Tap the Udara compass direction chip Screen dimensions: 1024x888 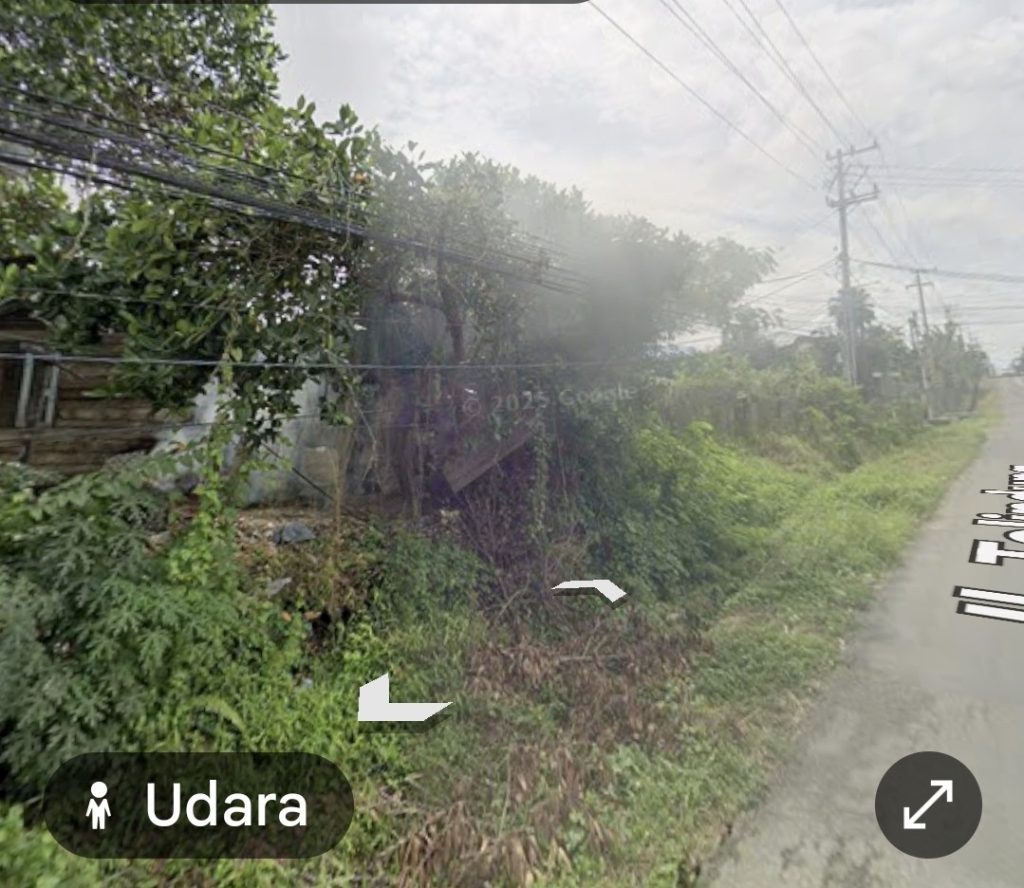pos(198,805)
